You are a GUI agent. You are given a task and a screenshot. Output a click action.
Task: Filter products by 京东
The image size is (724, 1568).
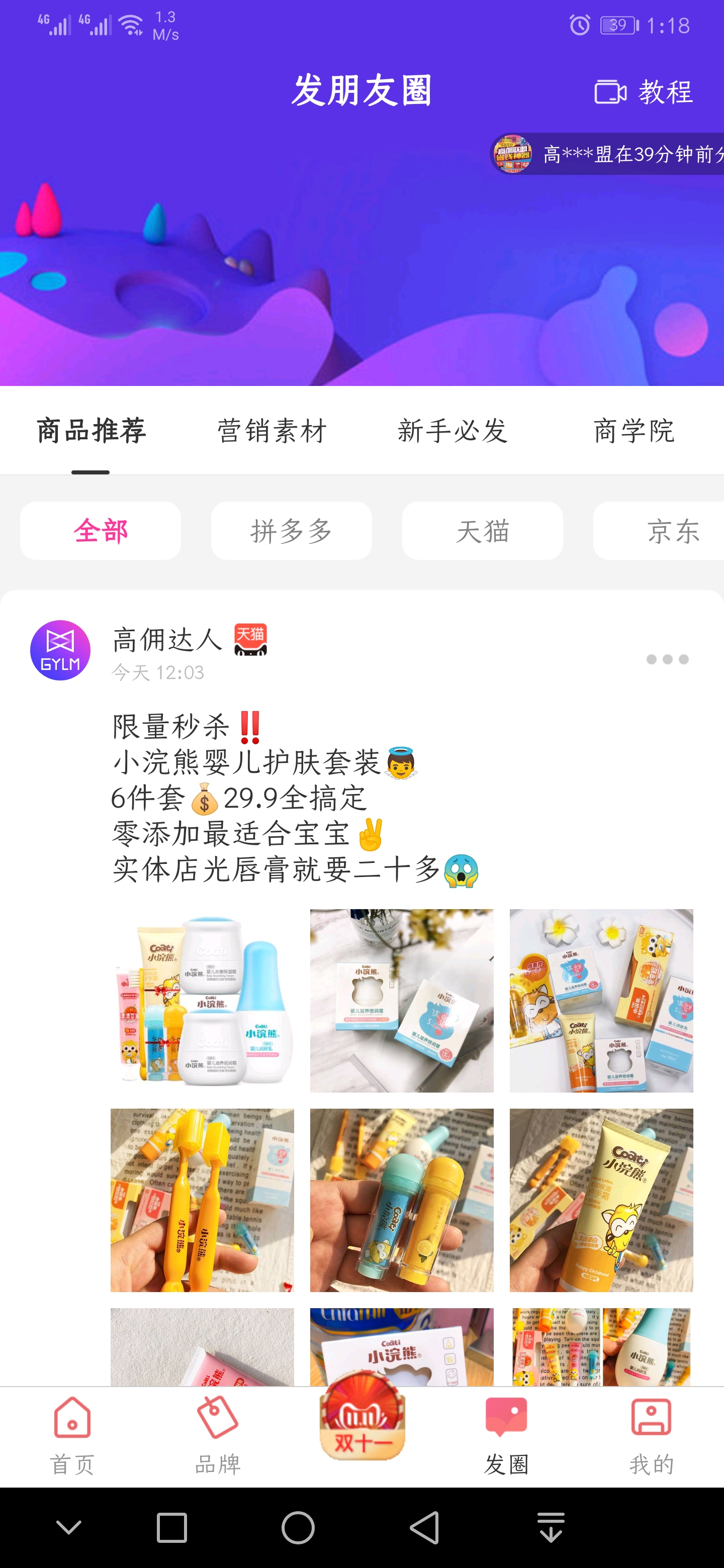[x=659, y=531]
